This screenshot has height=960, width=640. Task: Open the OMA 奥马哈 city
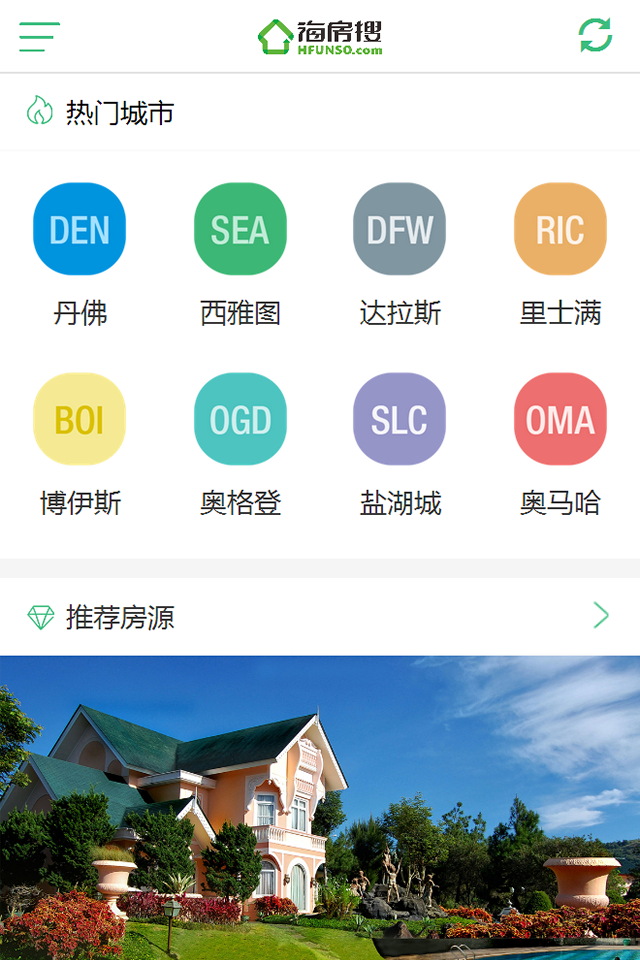tap(560, 419)
